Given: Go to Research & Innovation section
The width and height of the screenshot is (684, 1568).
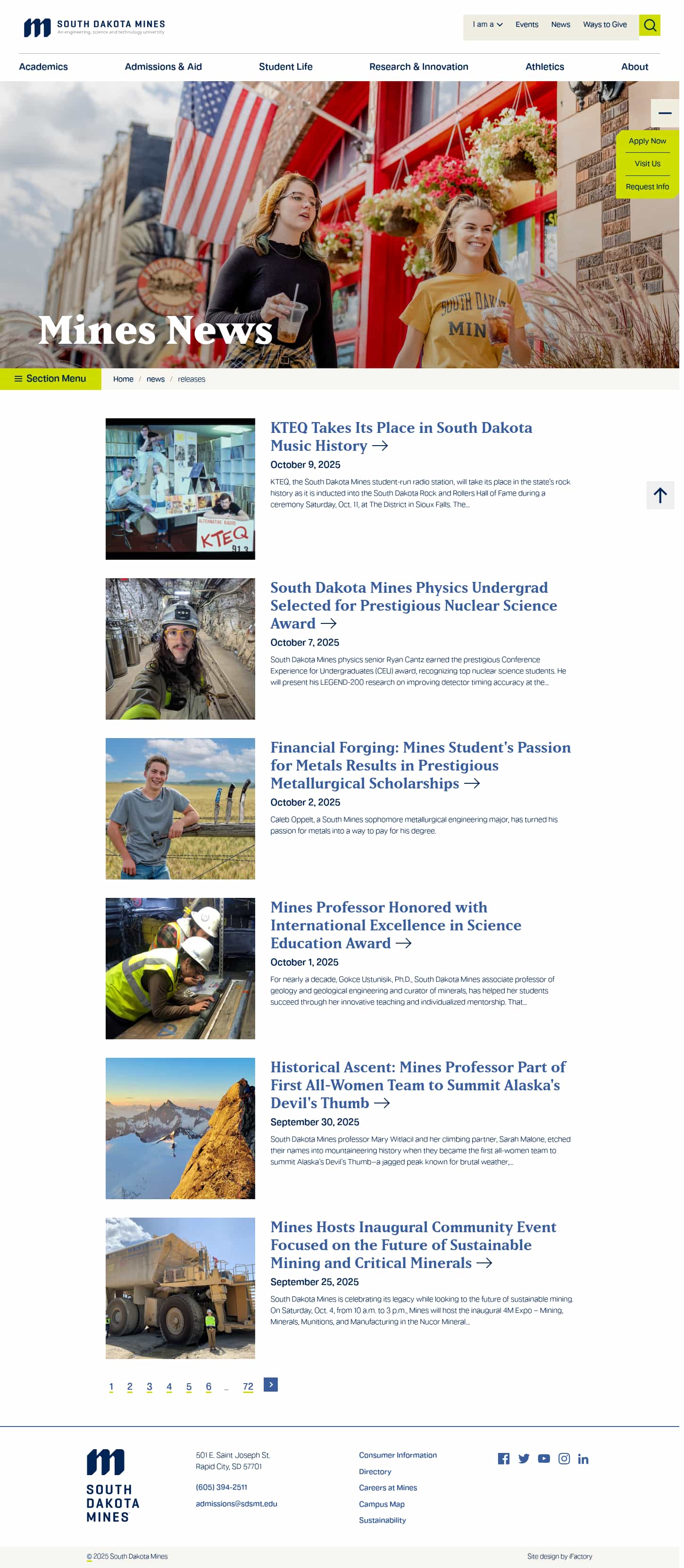Looking at the screenshot, I should [x=418, y=67].
